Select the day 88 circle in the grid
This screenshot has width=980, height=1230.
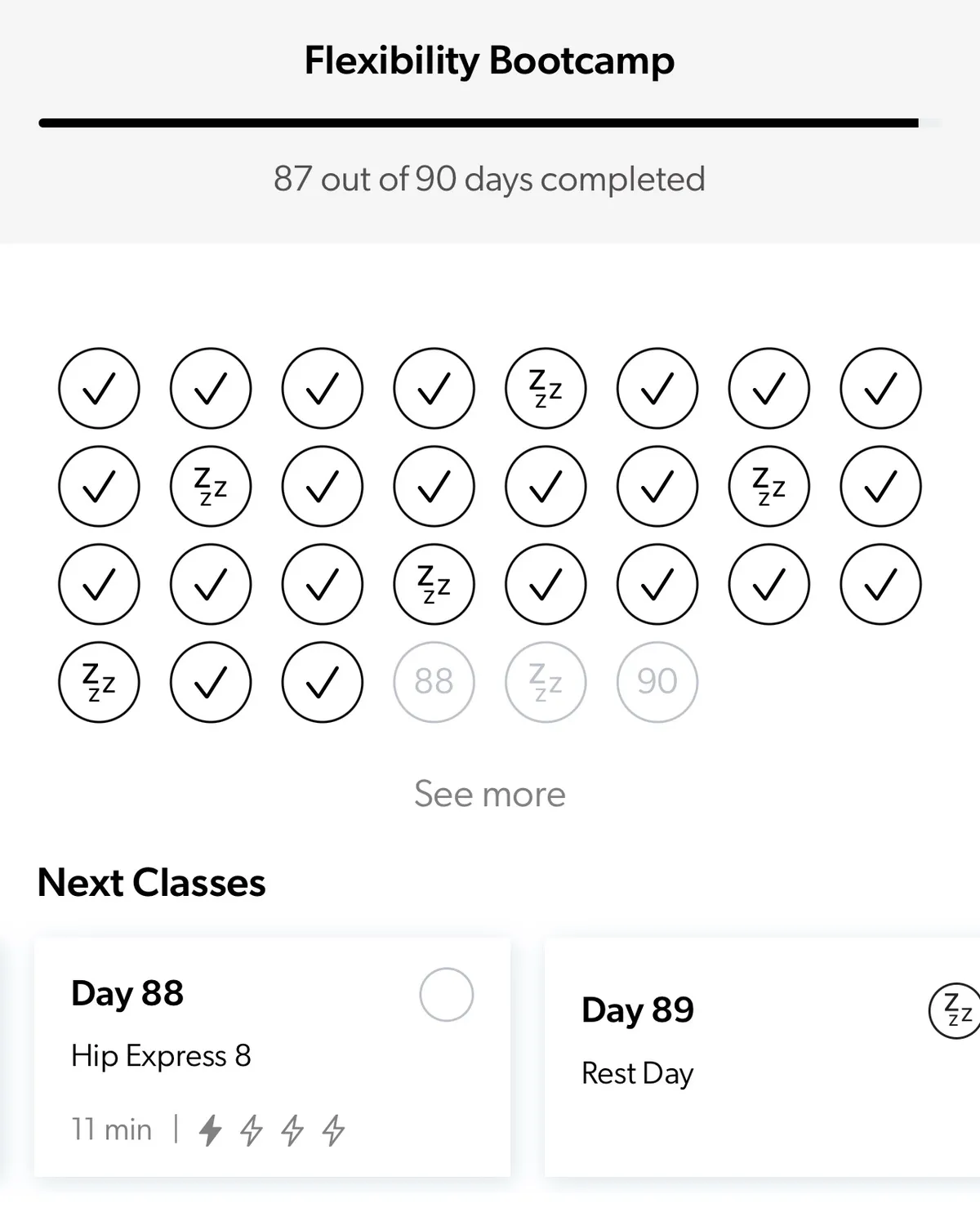coord(434,682)
